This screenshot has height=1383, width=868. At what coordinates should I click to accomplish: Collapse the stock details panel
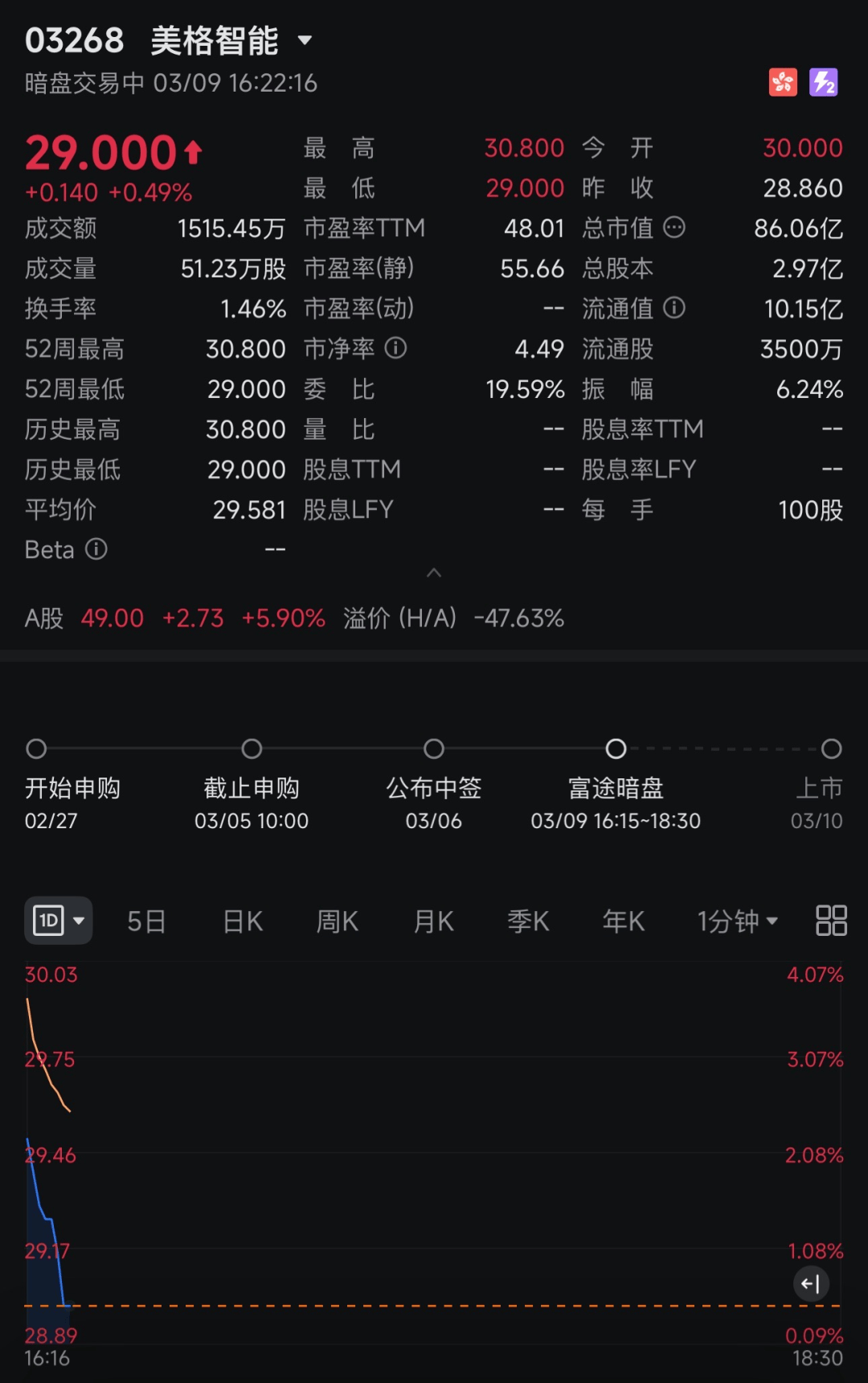[434, 573]
